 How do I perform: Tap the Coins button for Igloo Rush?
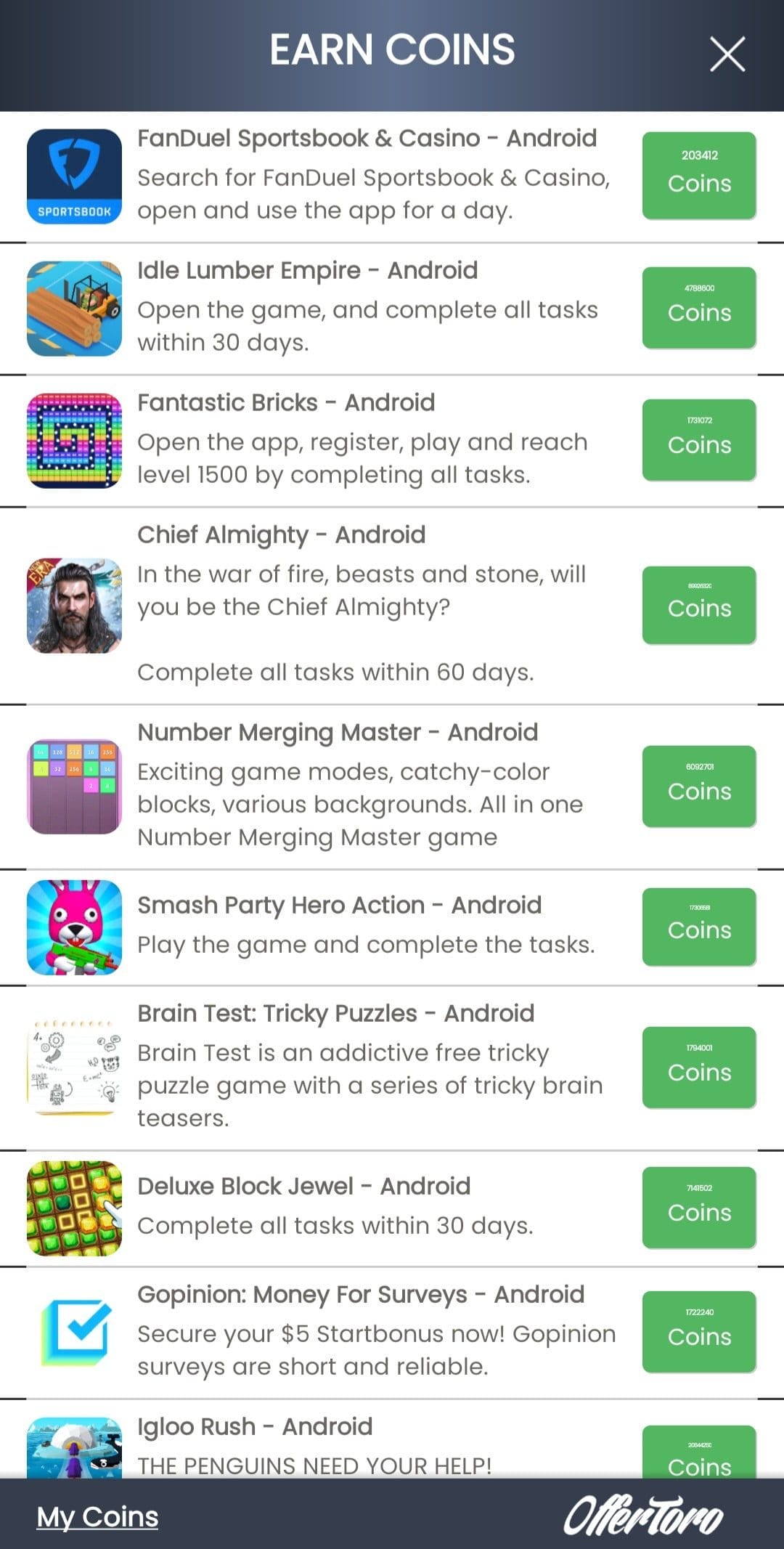coord(699,1452)
